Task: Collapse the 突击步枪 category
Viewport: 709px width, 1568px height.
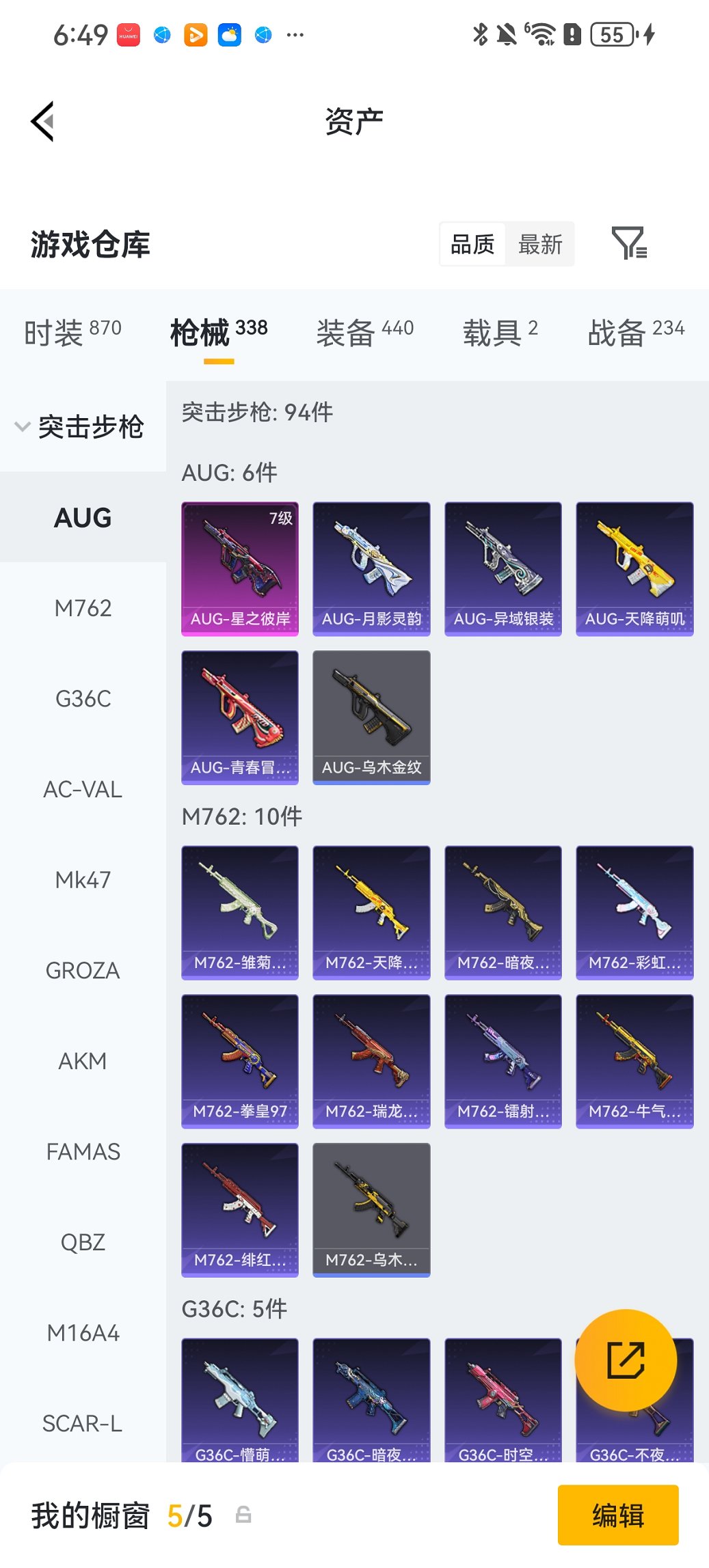Action: point(81,427)
